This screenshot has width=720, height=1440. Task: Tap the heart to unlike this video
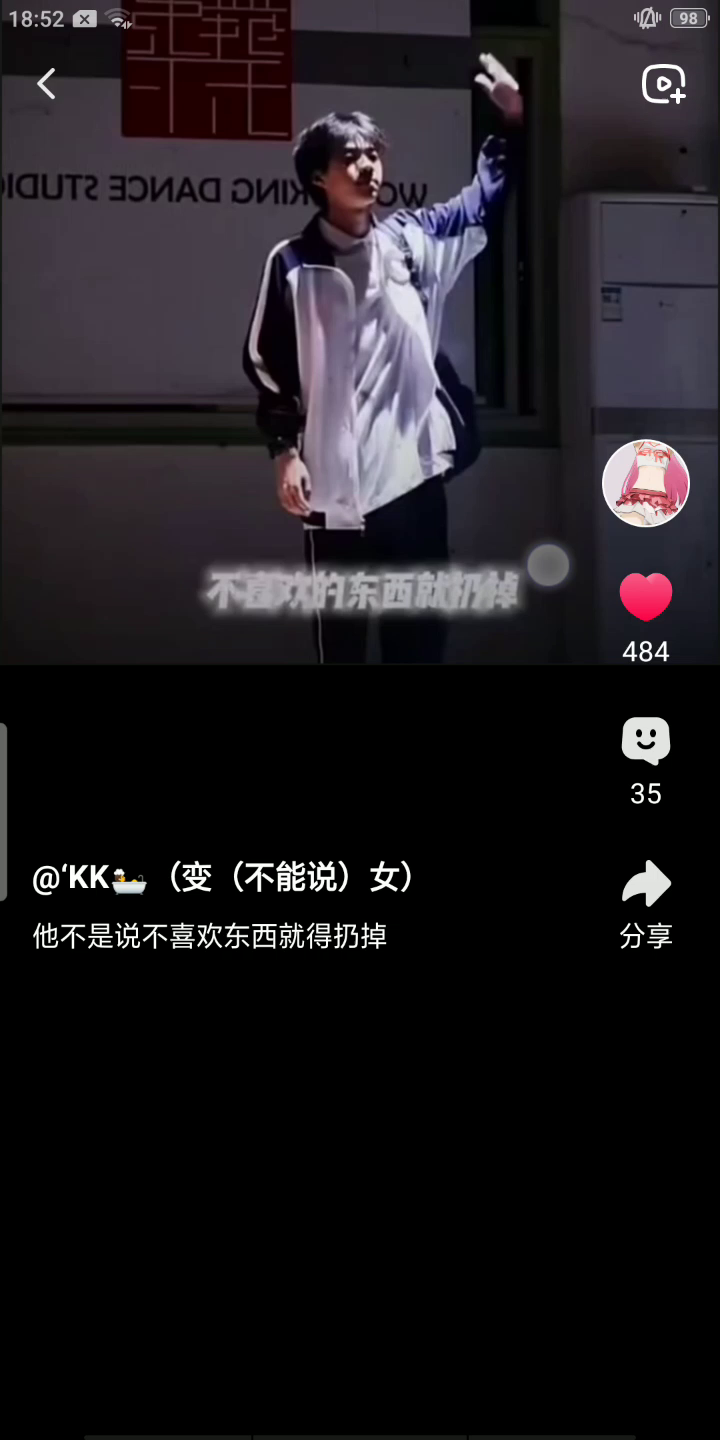tap(646, 597)
